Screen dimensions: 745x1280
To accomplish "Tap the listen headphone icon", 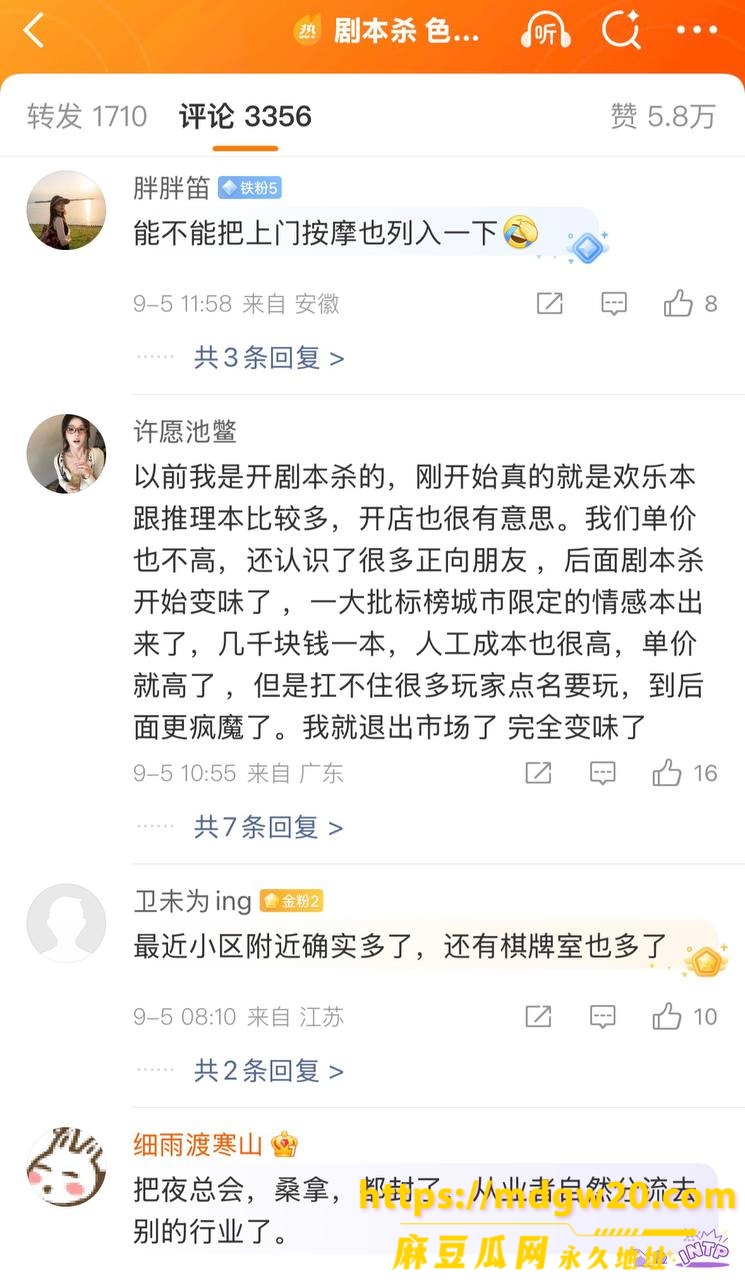I will point(545,32).
